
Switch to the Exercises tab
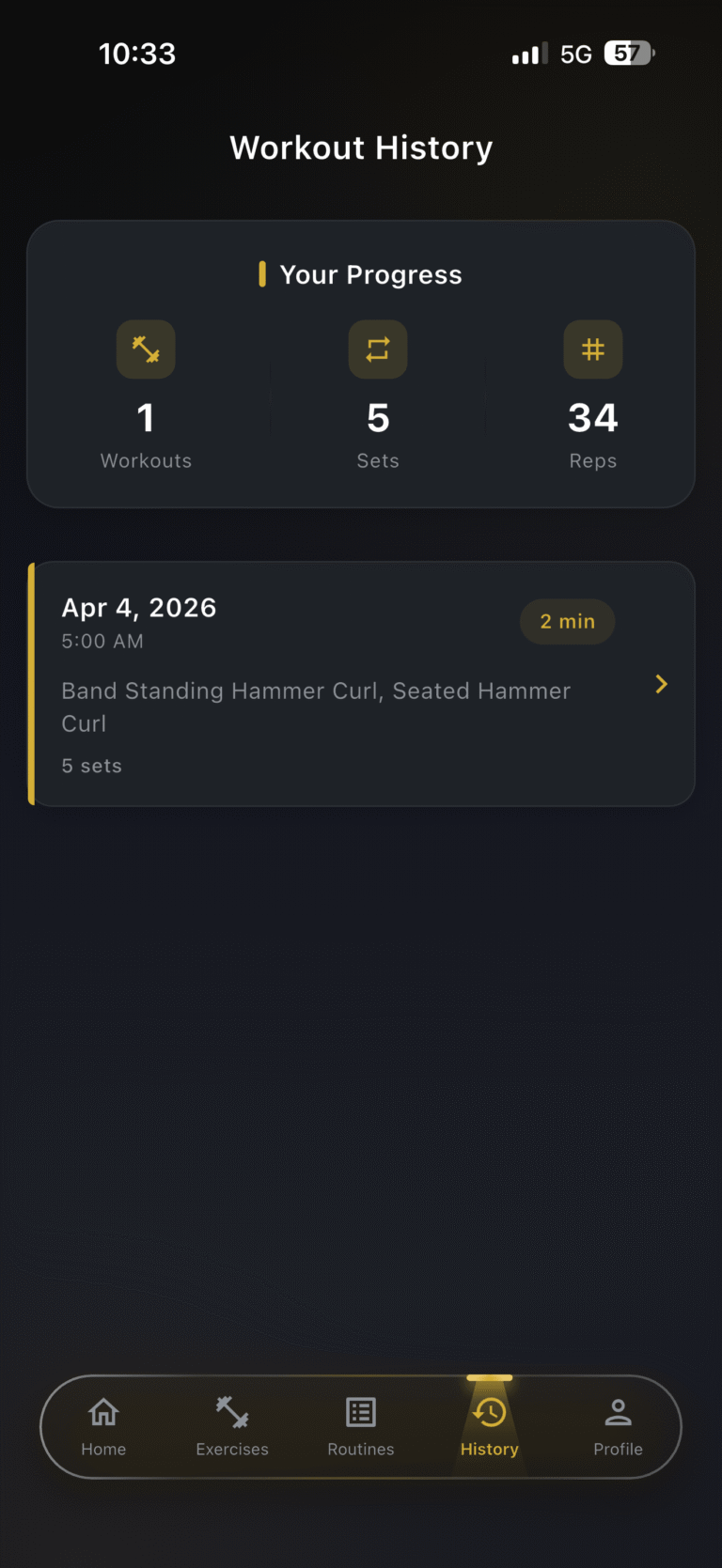[232, 1426]
